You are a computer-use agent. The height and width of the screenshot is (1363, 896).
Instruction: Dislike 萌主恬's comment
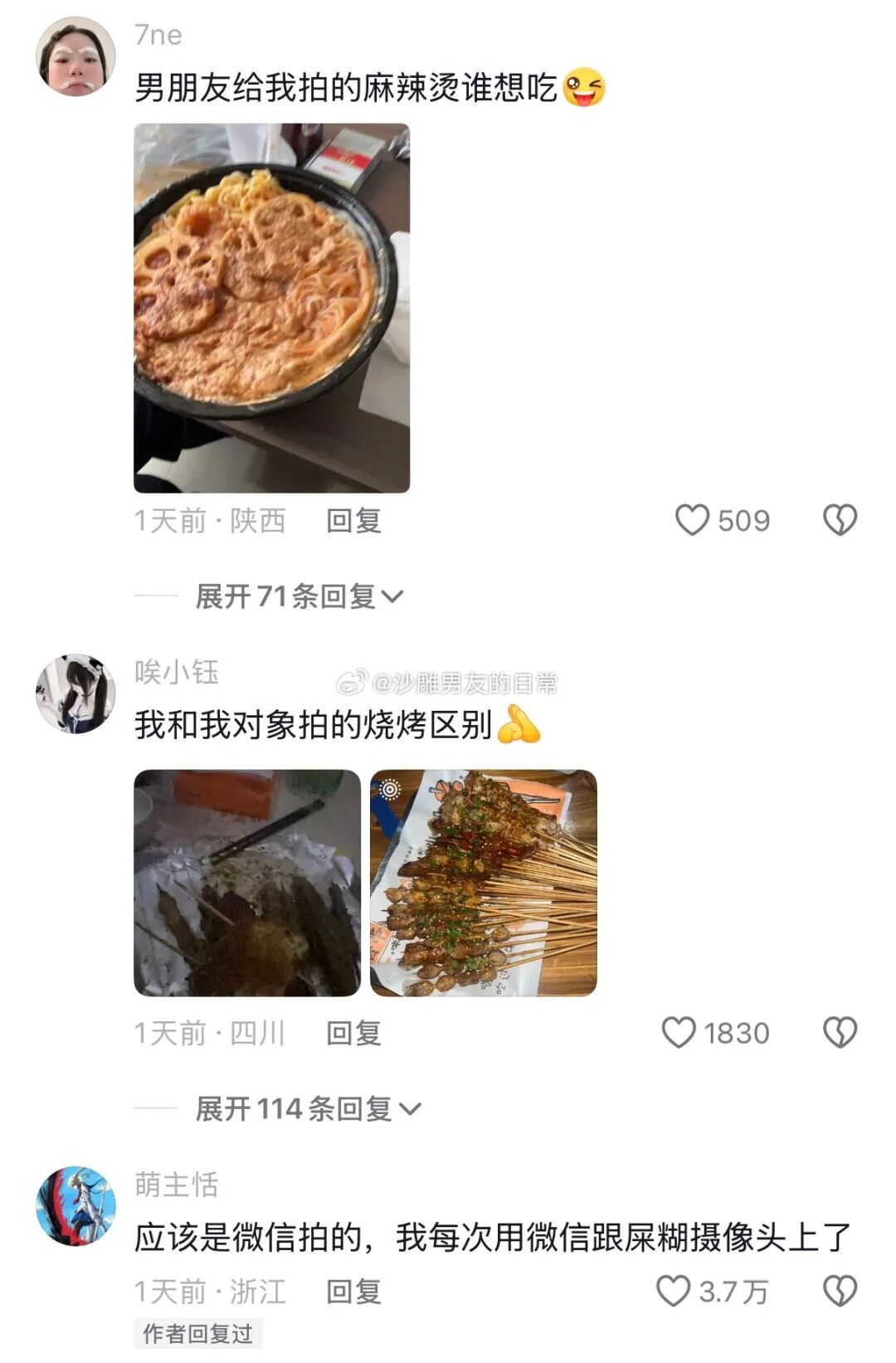point(840,1292)
